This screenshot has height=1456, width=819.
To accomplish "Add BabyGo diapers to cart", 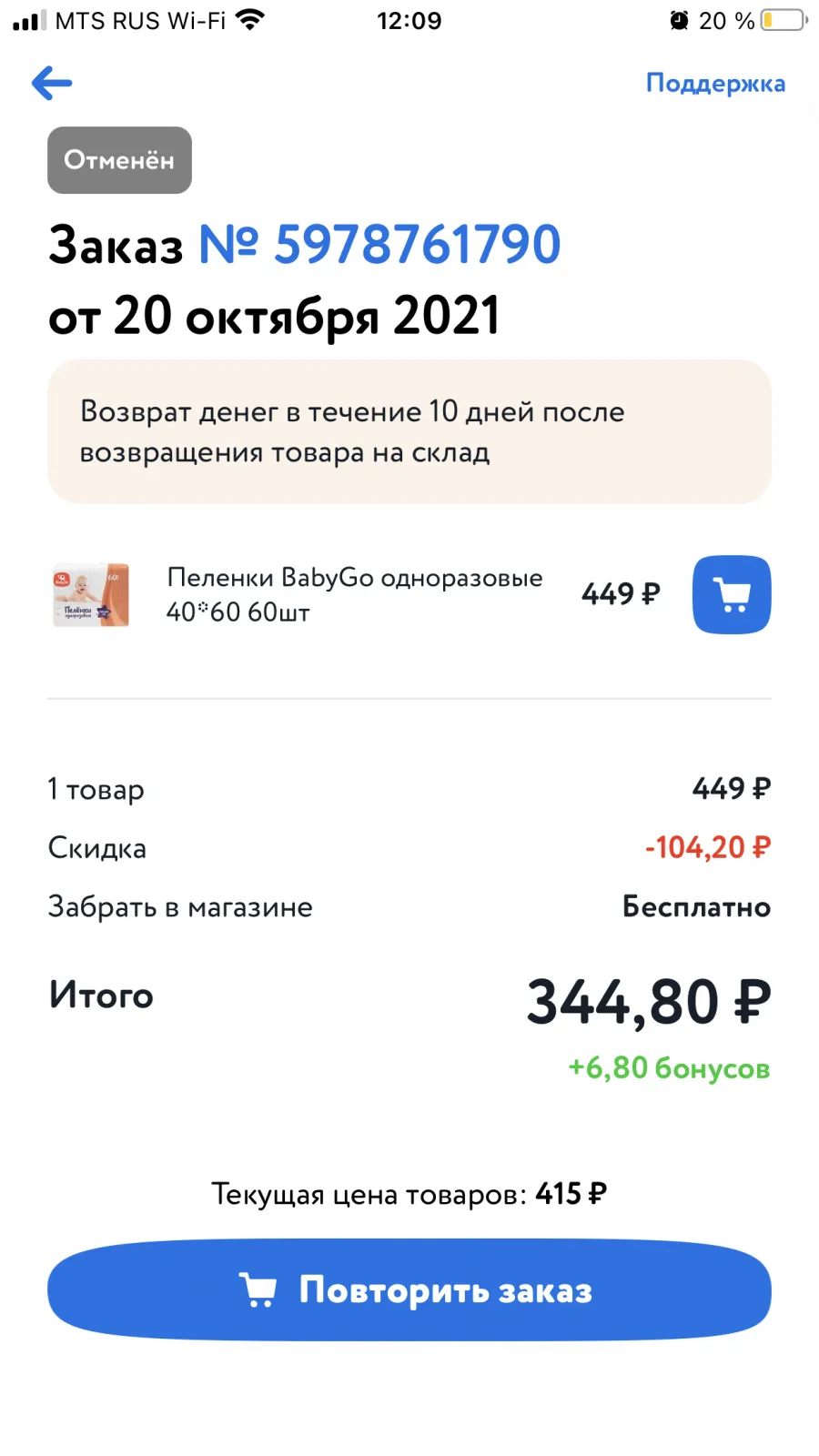I will 732,594.
